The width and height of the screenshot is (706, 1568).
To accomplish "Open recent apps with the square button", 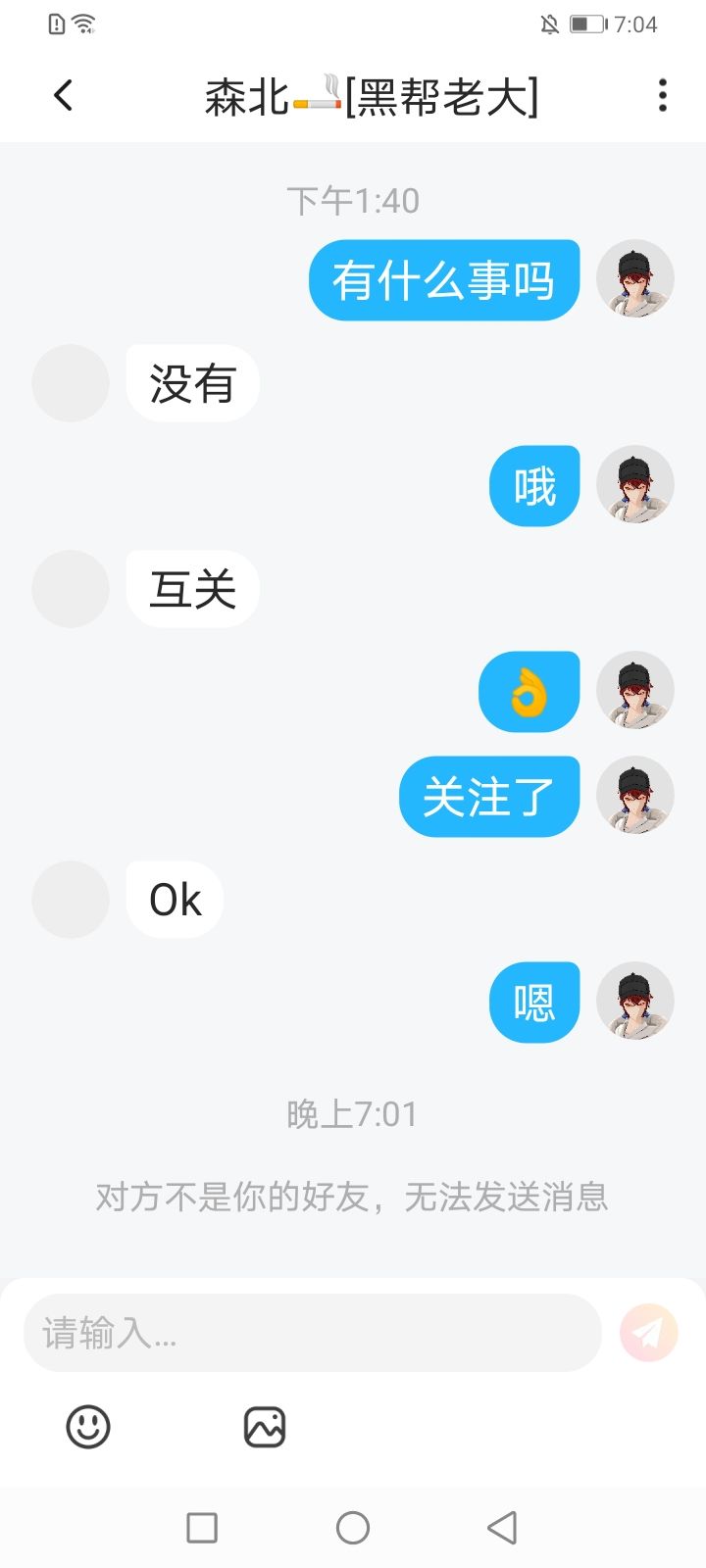I will pos(202,1527).
